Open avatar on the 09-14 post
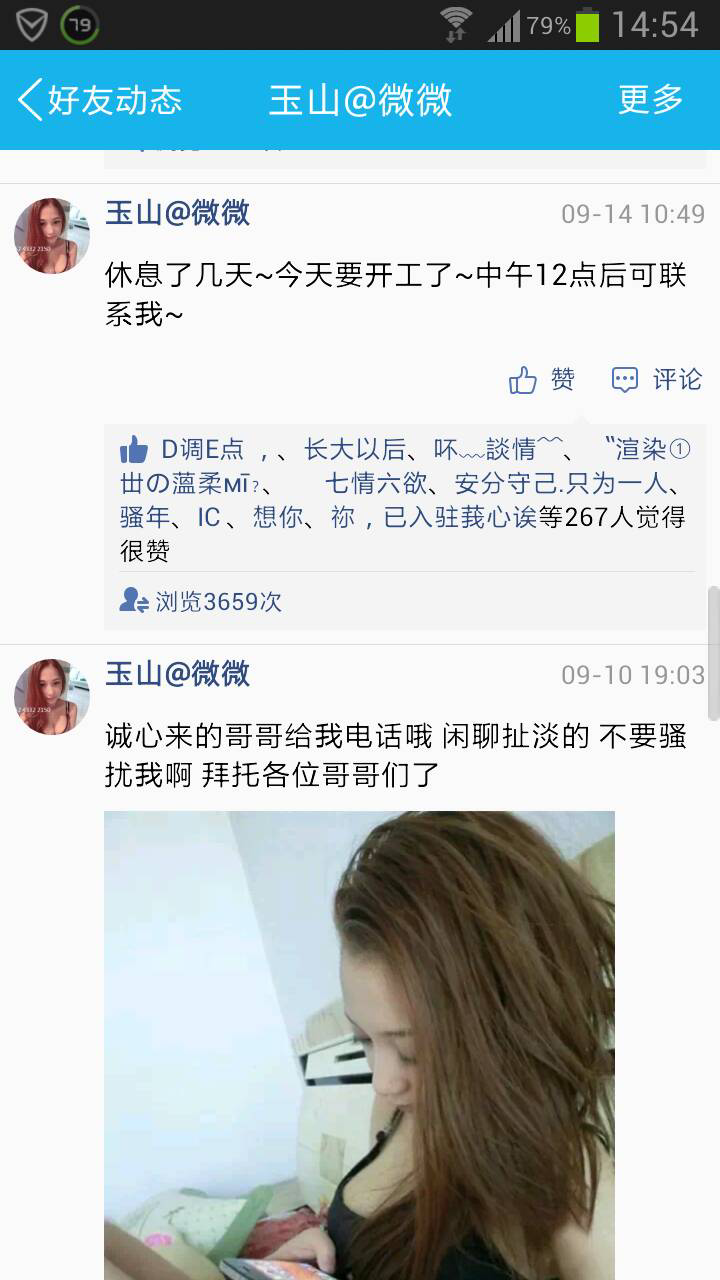 [52, 236]
